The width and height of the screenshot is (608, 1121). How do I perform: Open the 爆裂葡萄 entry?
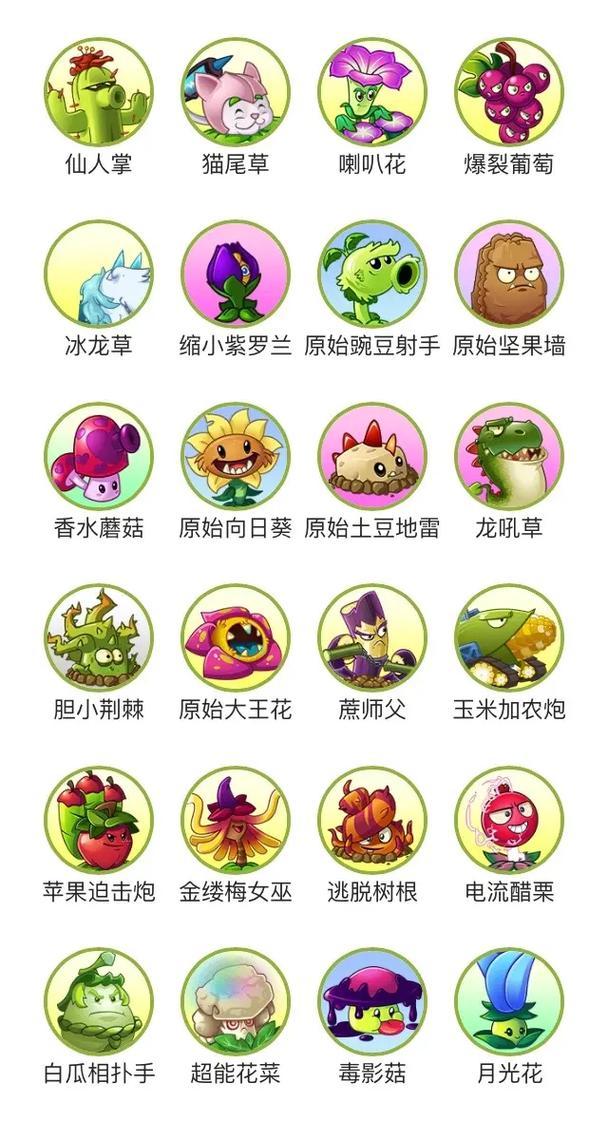[509, 93]
